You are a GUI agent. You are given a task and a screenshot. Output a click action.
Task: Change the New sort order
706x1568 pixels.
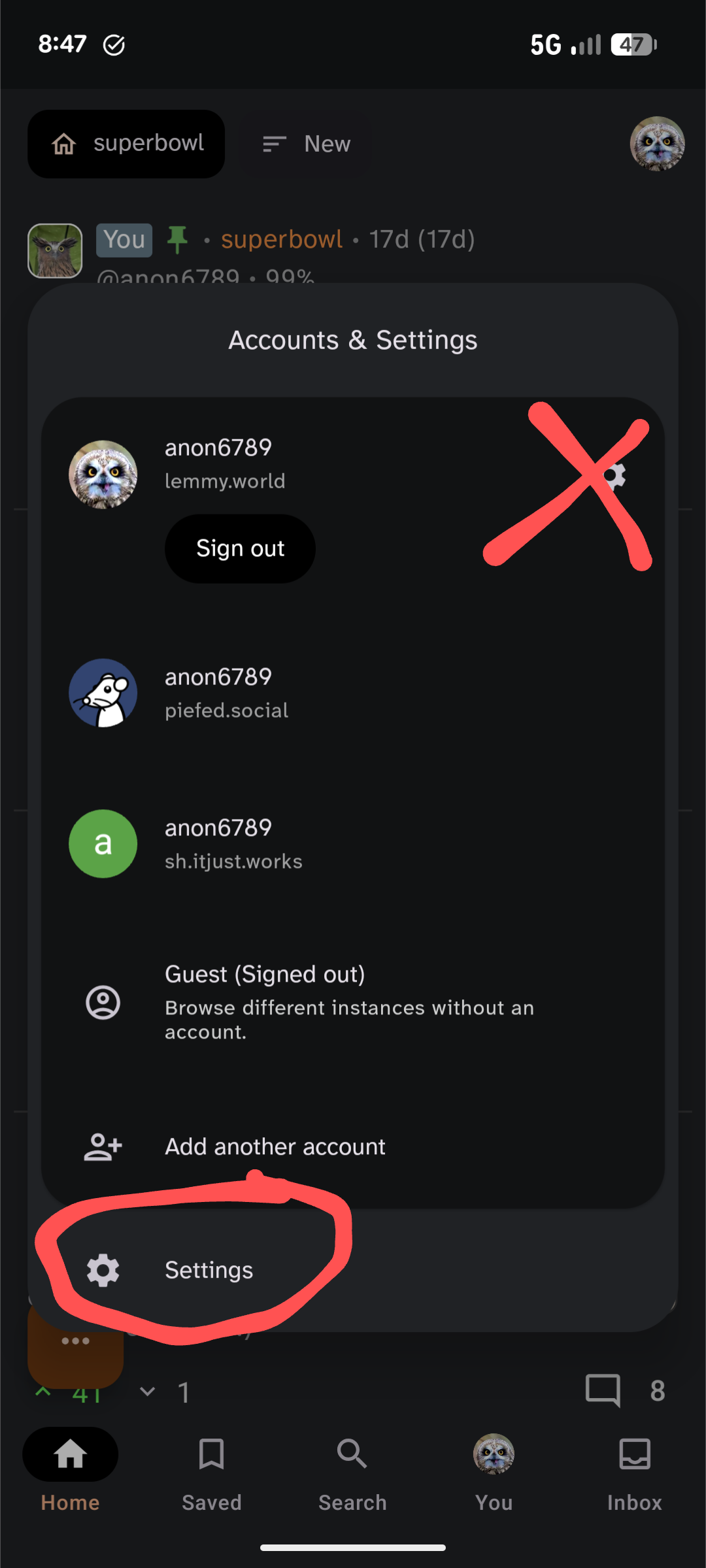(306, 144)
